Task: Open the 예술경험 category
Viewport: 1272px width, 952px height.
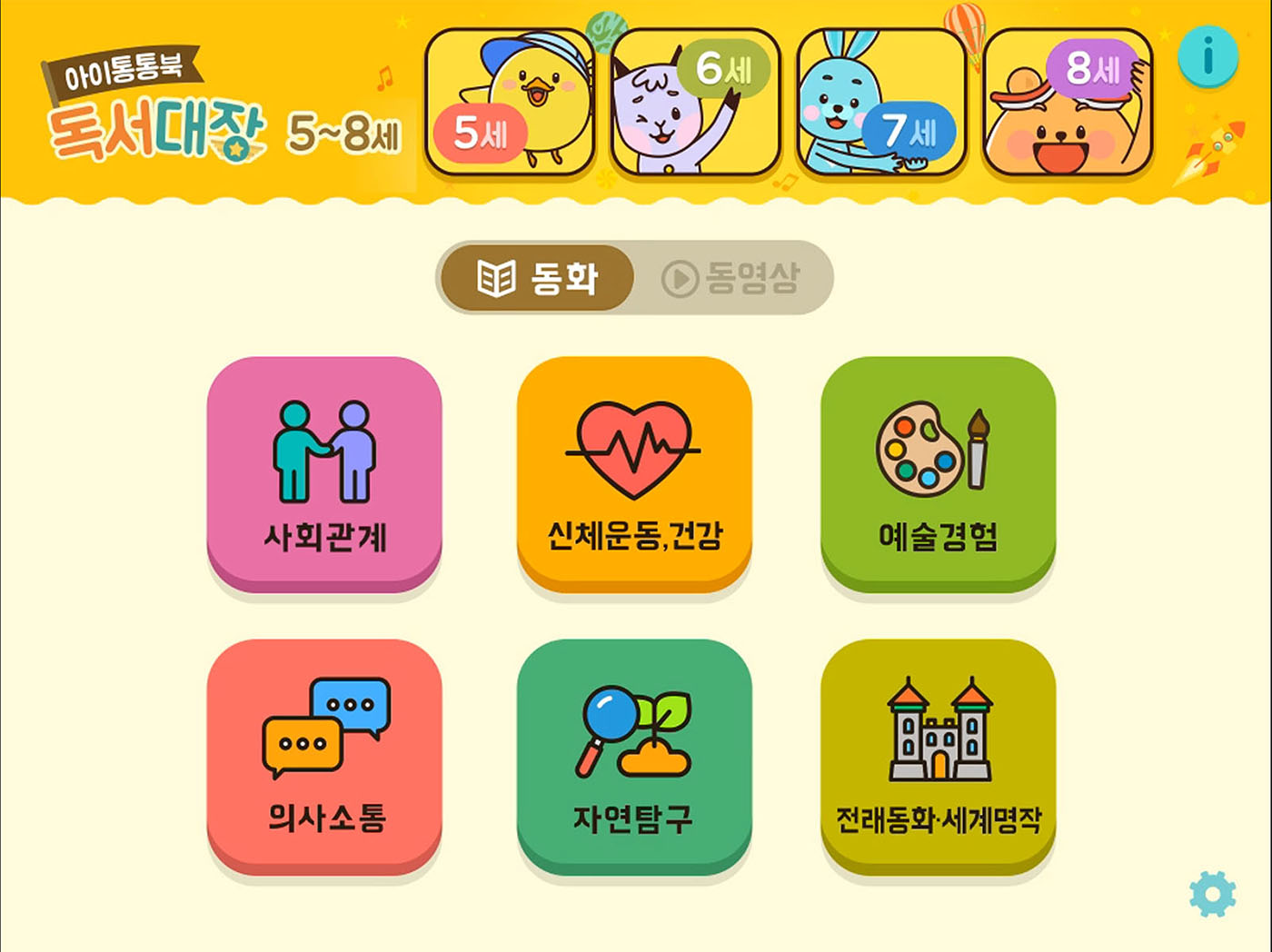Action: tap(938, 472)
